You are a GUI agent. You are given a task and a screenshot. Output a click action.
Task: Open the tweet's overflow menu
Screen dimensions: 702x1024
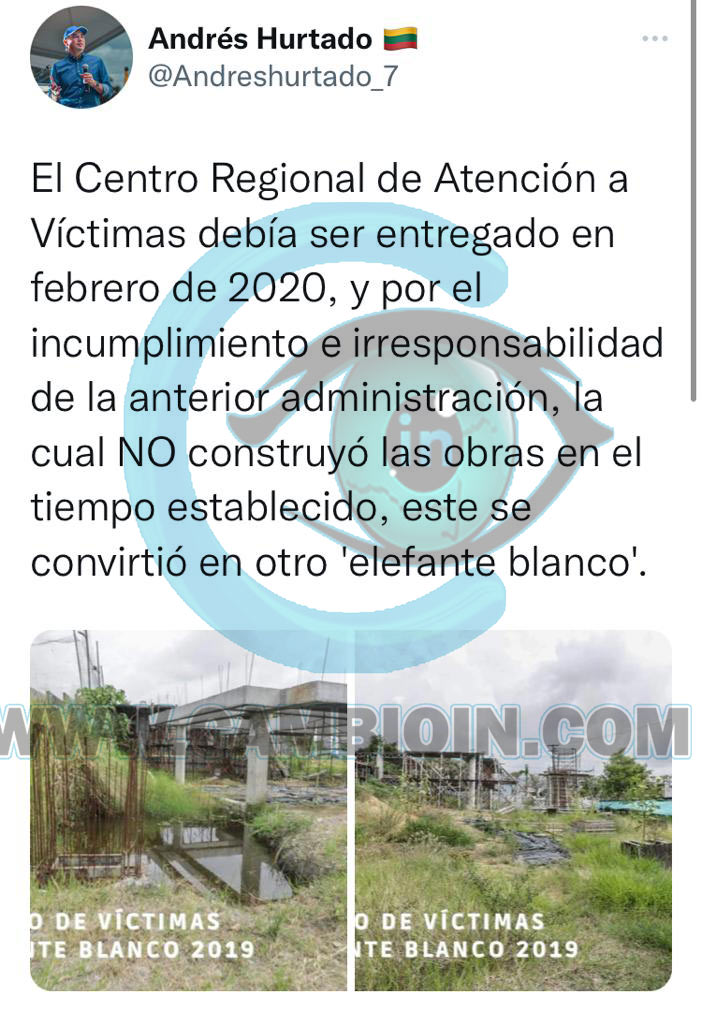[x=654, y=39]
